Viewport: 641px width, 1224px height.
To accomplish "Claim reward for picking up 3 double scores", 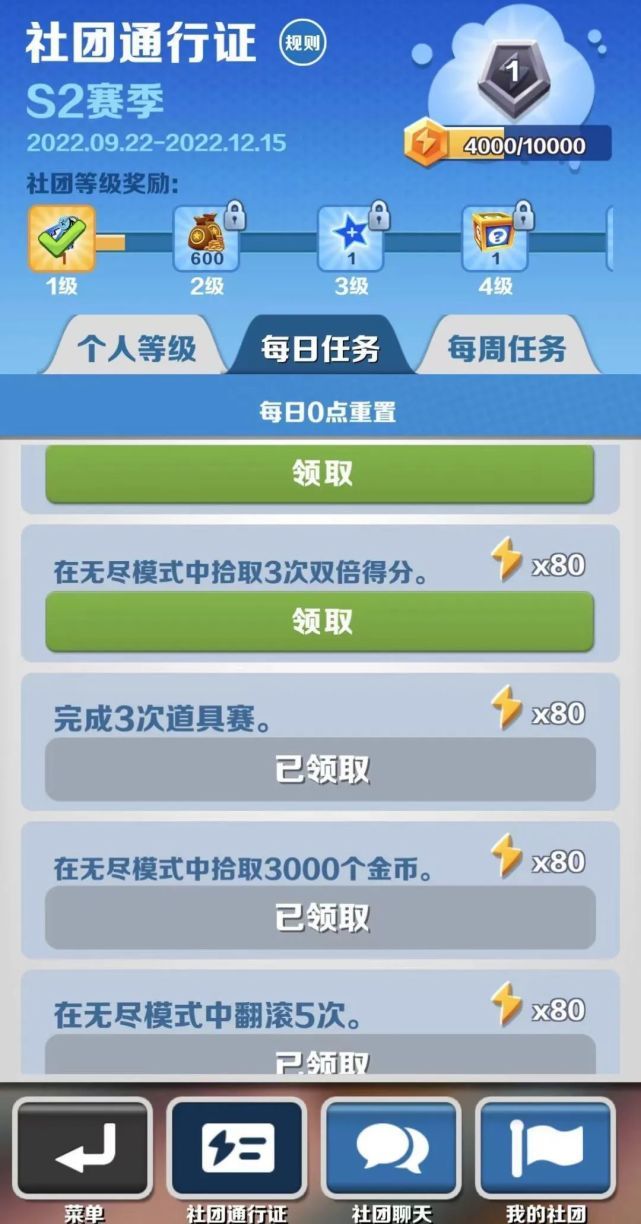I will [x=320, y=621].
